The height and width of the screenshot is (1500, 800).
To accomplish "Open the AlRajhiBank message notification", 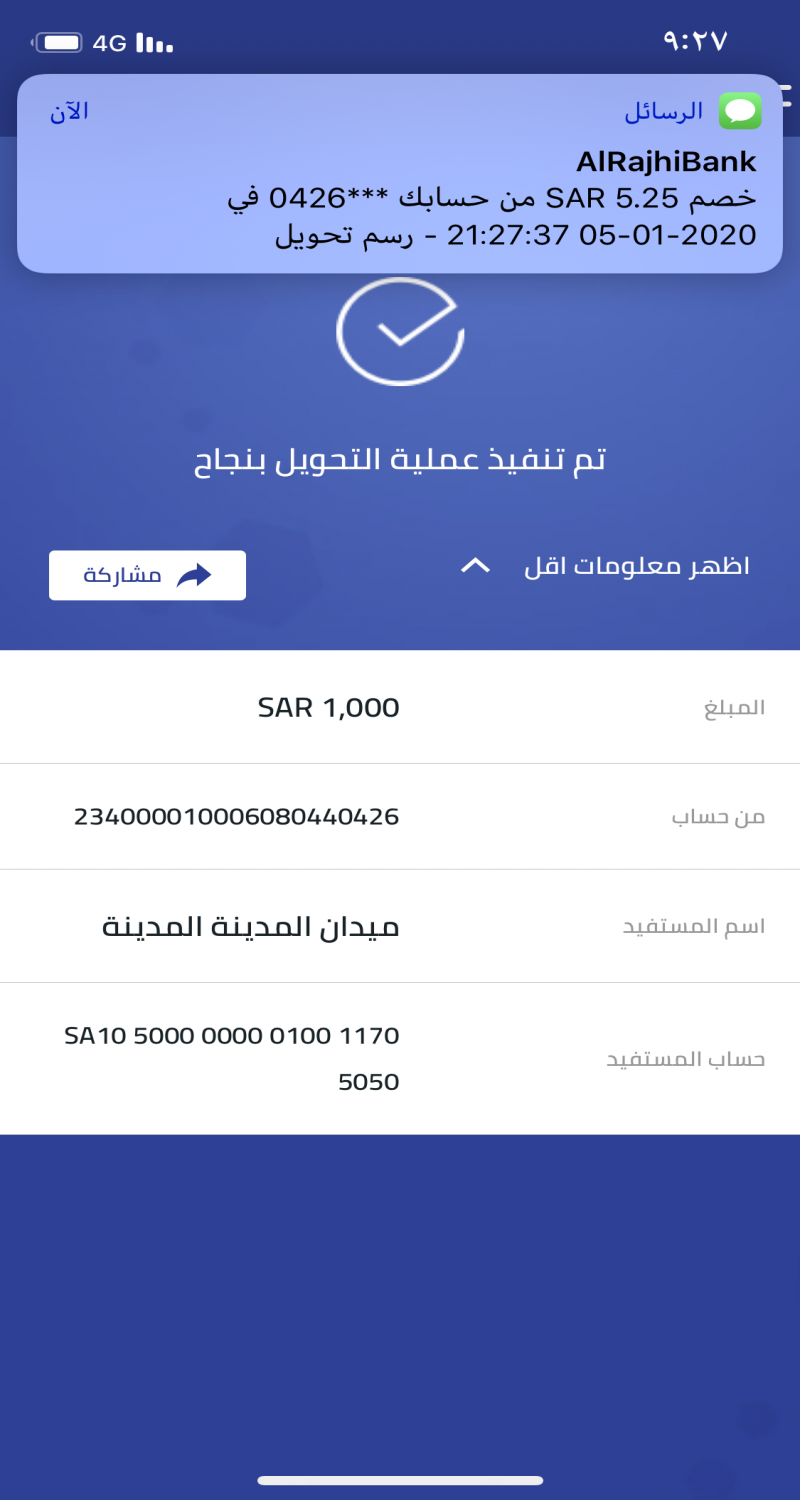I will 400,175.
